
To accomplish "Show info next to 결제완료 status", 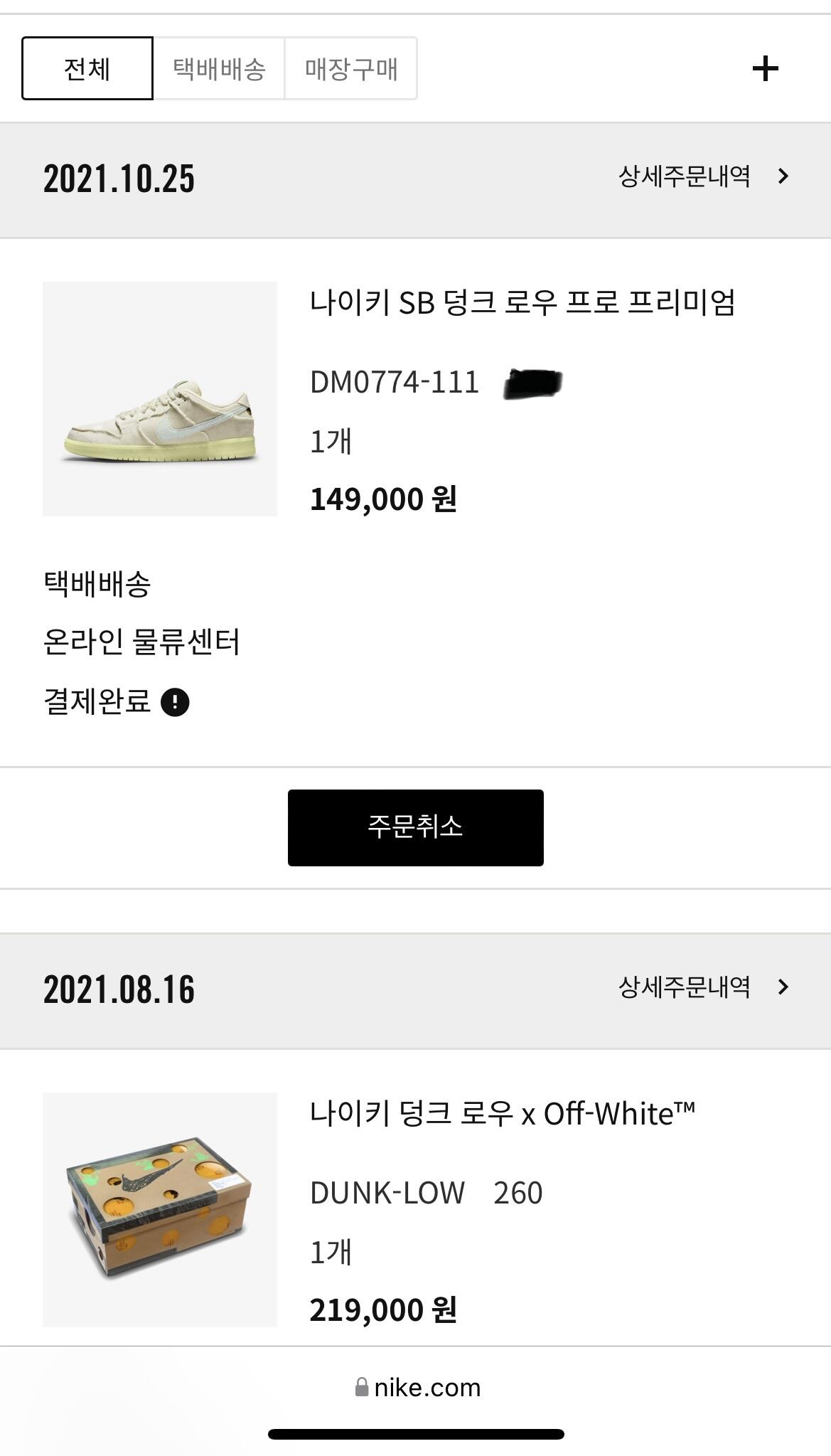I will (175, 703).
